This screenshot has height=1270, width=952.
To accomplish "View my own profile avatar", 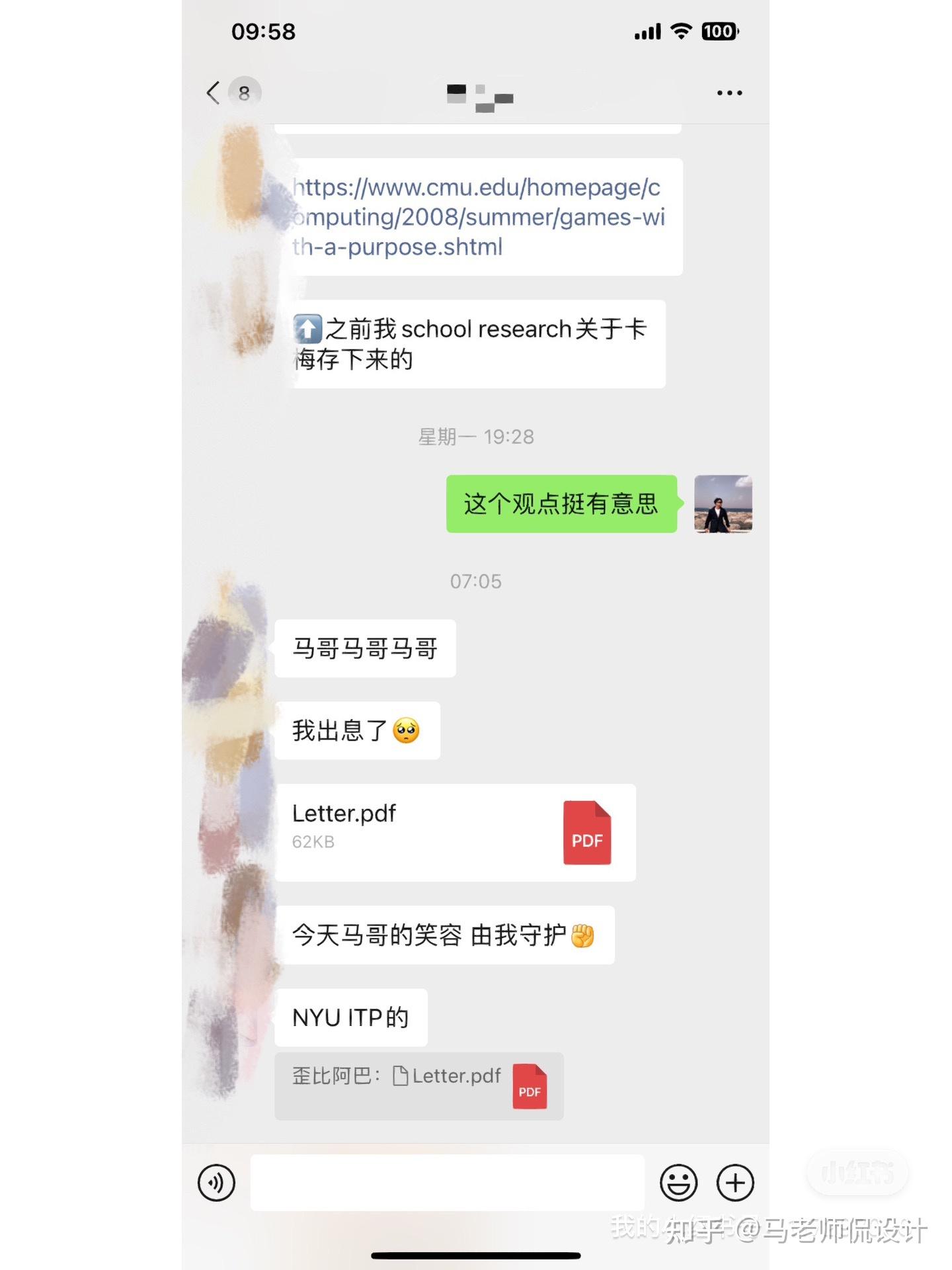I will (723, 503).
